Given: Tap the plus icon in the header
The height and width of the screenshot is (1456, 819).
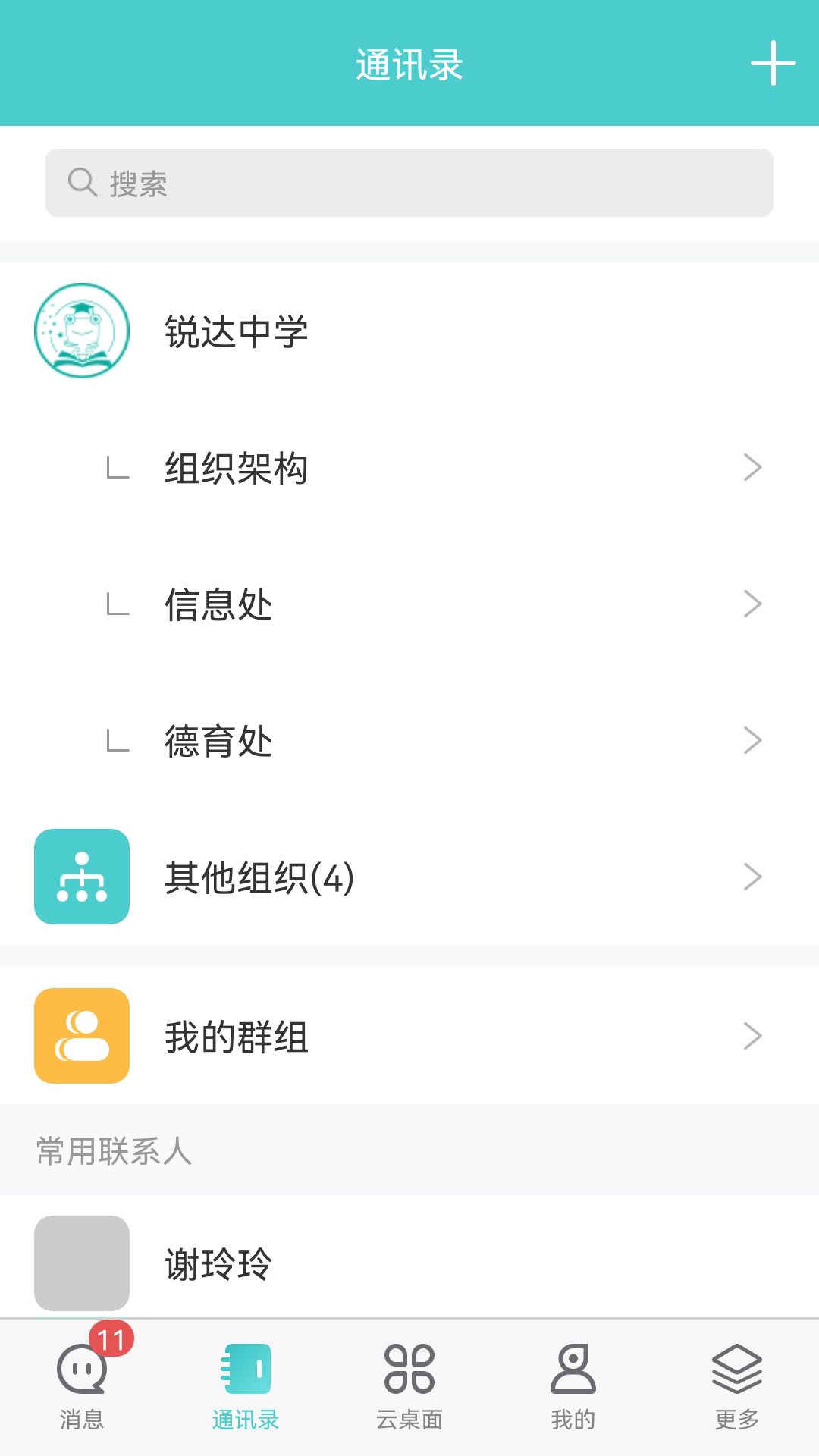Looking at the screenshot, I should pos(773,64).
